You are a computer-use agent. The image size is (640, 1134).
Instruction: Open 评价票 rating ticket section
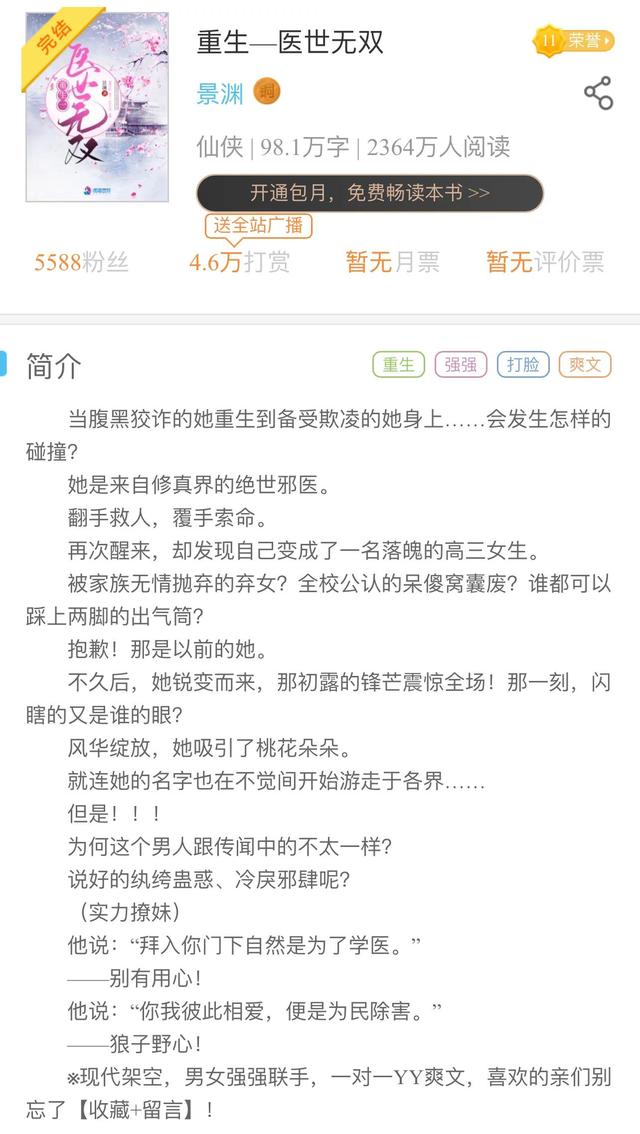pyautogui.click(x=545, y=262)
